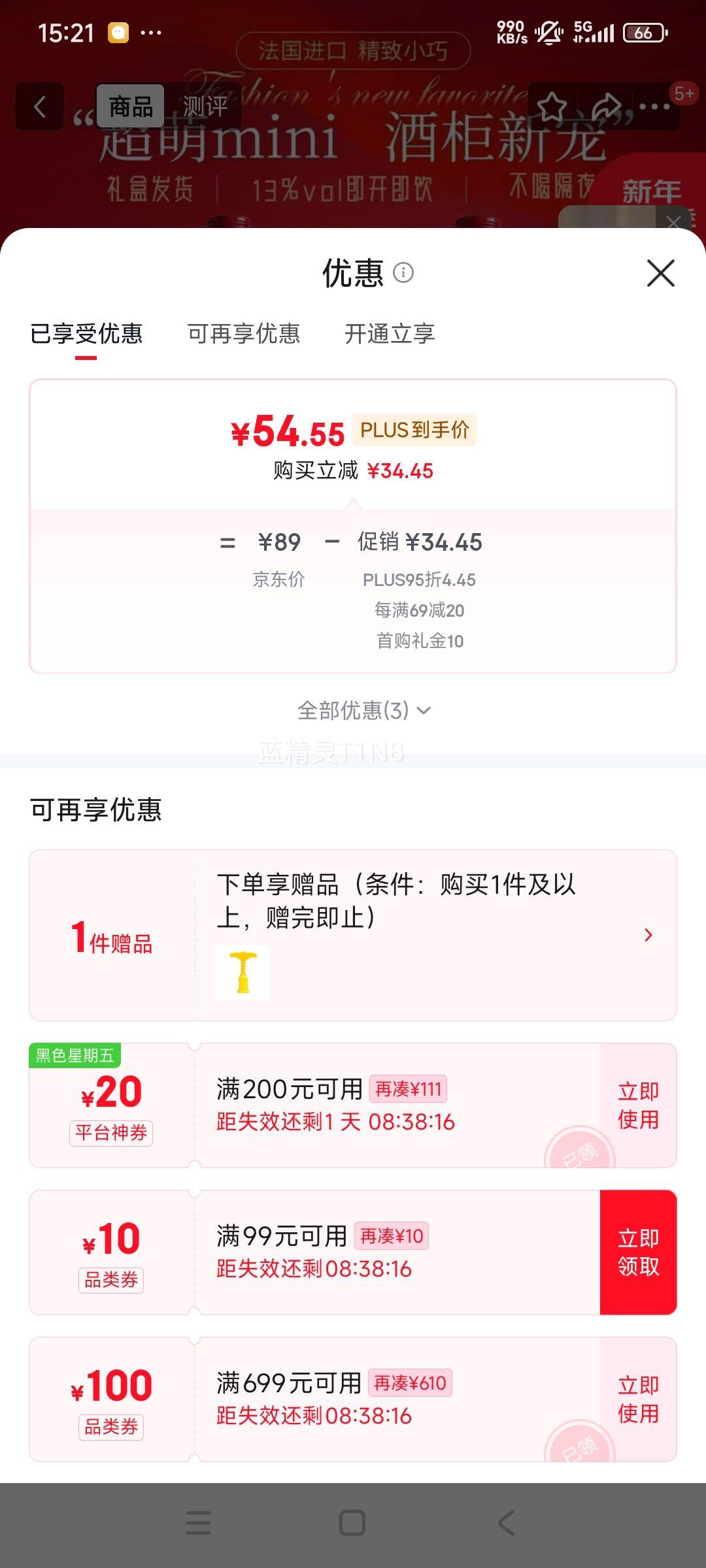Close the 优惠 discount panel
706x1568 pixels.
pyautogui.click(x=662, y=274)
